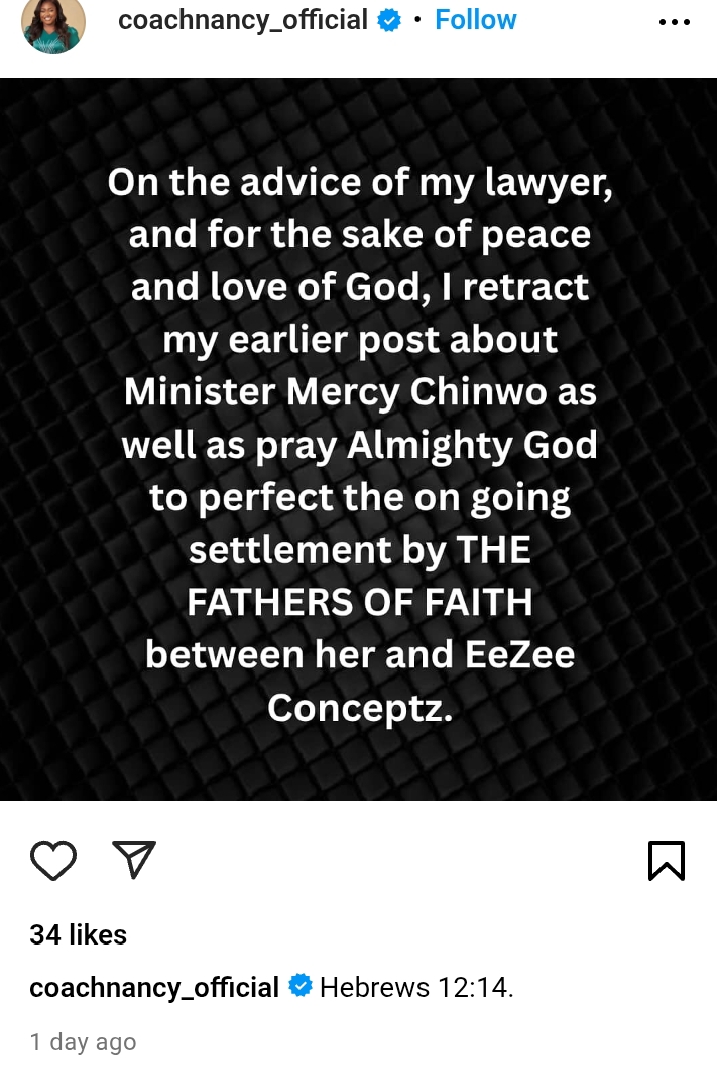The width and height of the screenshot is (717, 1085).
Task: View the list of 34 likes
Action: [78, 935]
